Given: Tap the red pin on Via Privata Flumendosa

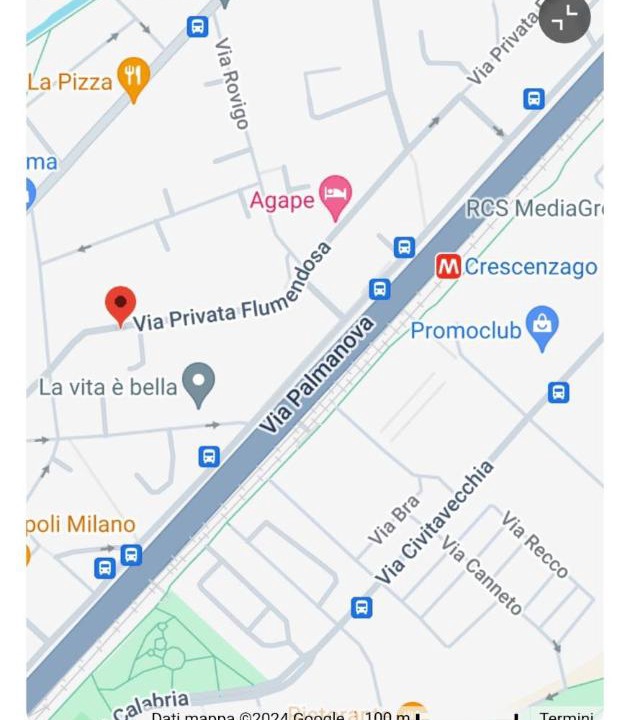Looking at the screenshot, I should tap(121, 305).
